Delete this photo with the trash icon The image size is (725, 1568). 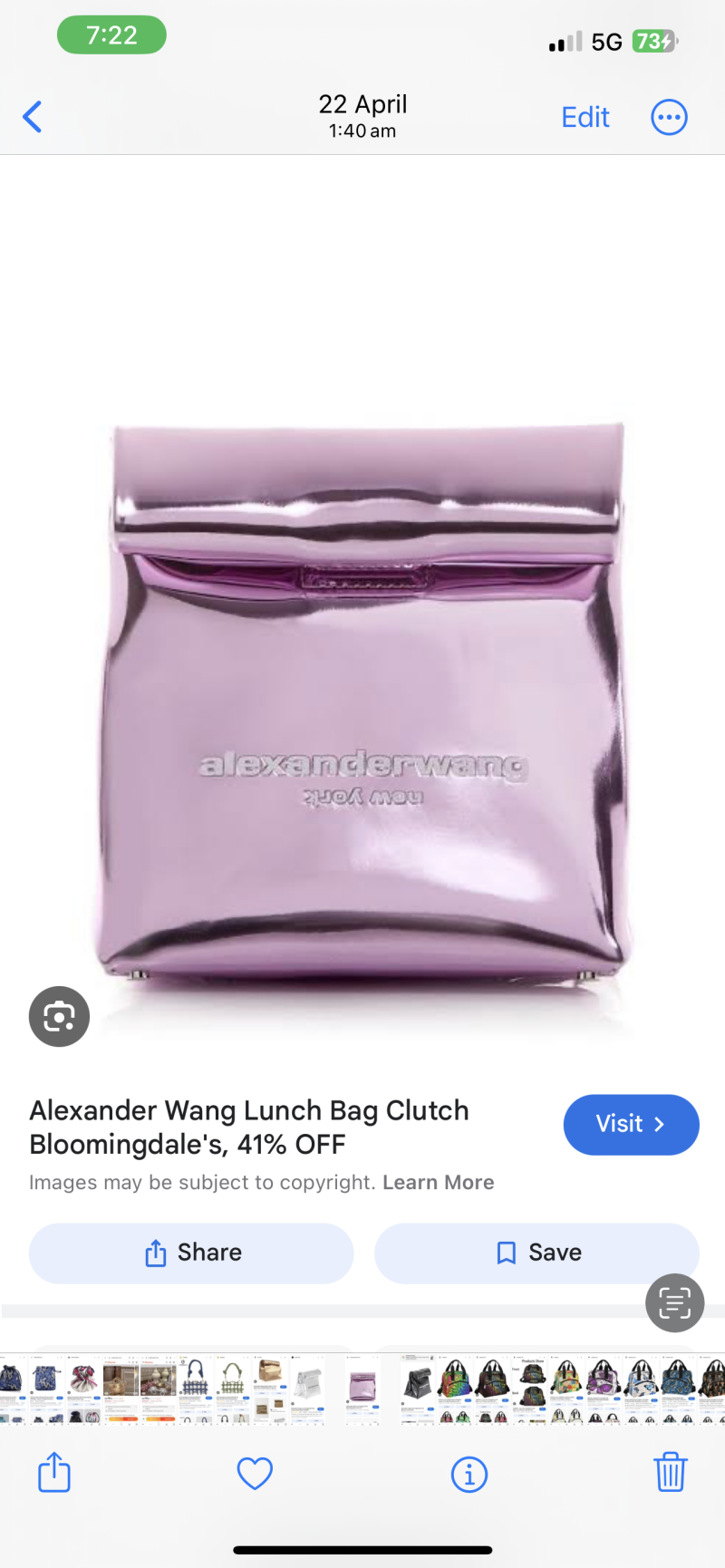pyautogui.click(x=670, y=1473)
